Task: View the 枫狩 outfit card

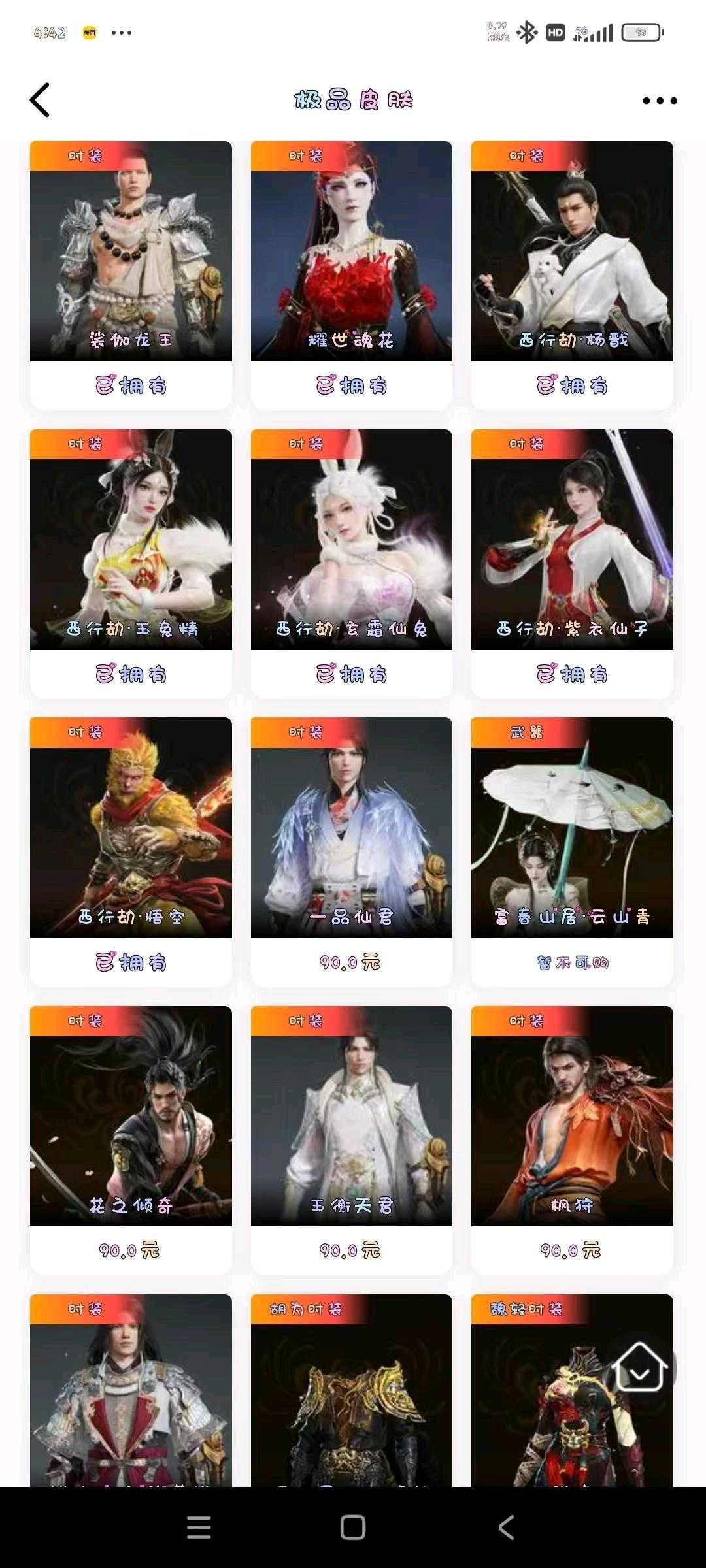Action: 572,1116
